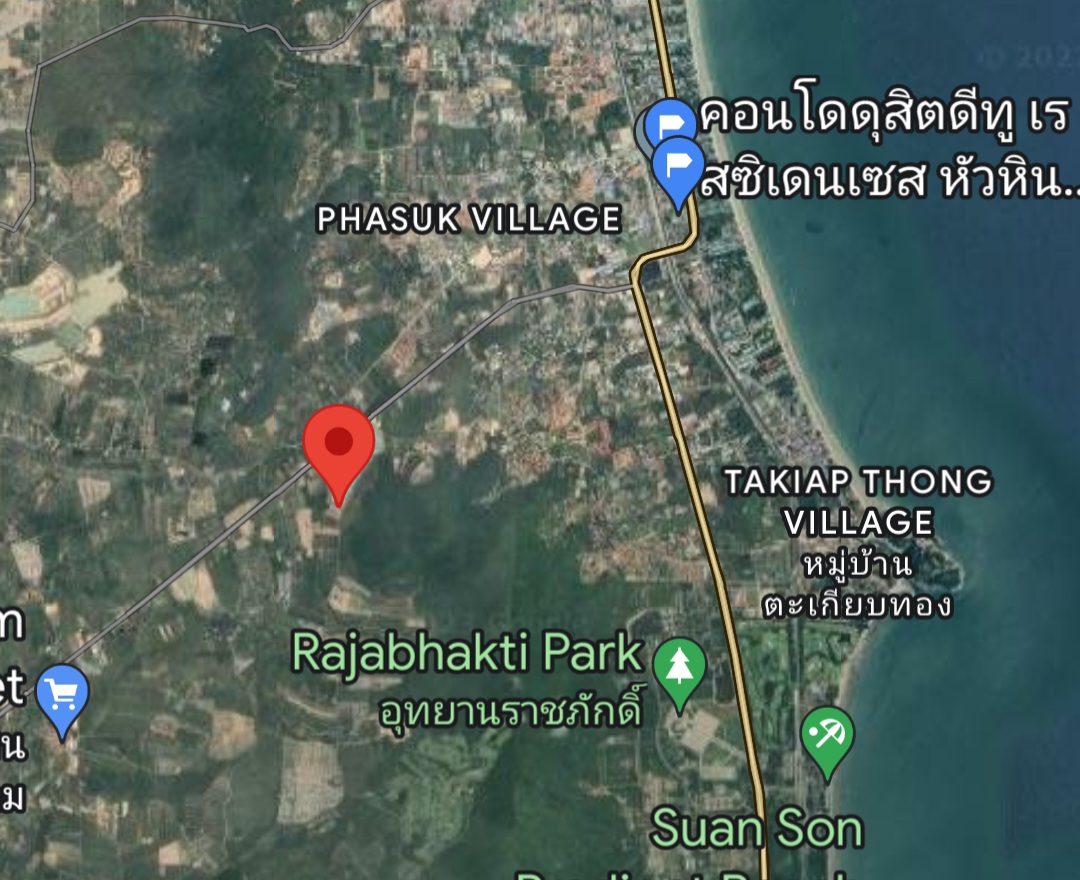
Task: Tap the red dropped pin marker
Action: (x=339, y=444)
